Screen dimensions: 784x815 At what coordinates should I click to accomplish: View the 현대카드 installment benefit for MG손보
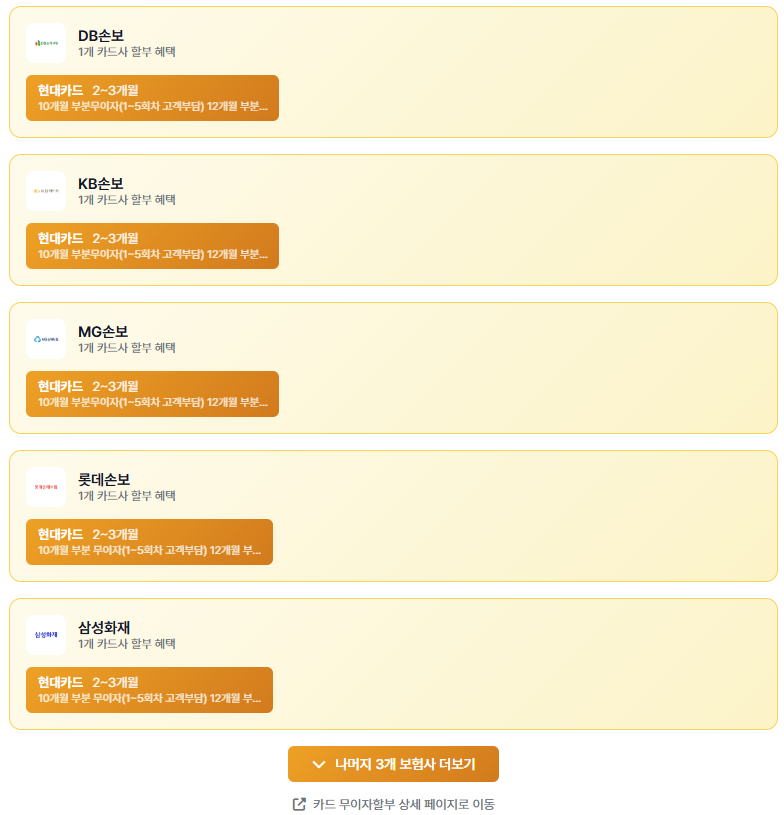click(x=152, y=394)
